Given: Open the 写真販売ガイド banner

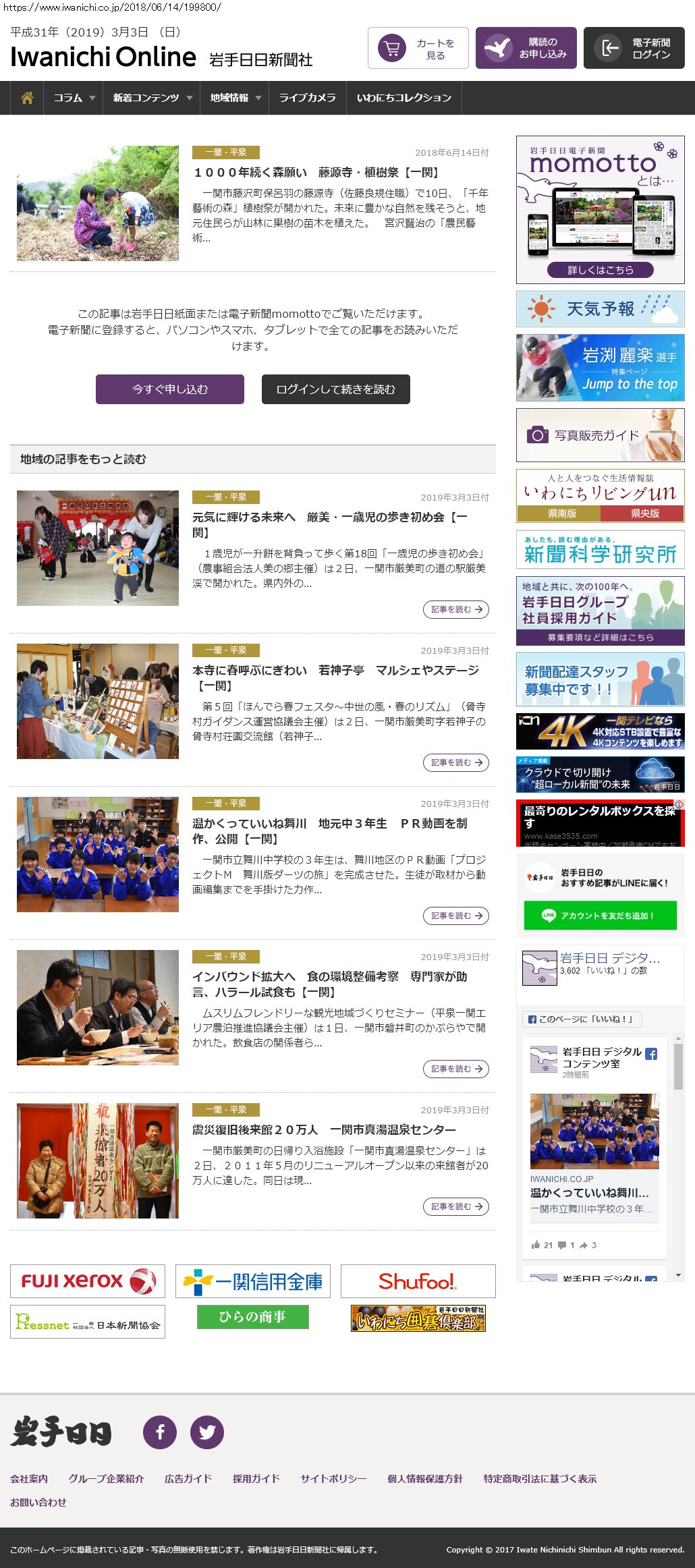Looking at the screenshot, I should pos(600,435).
